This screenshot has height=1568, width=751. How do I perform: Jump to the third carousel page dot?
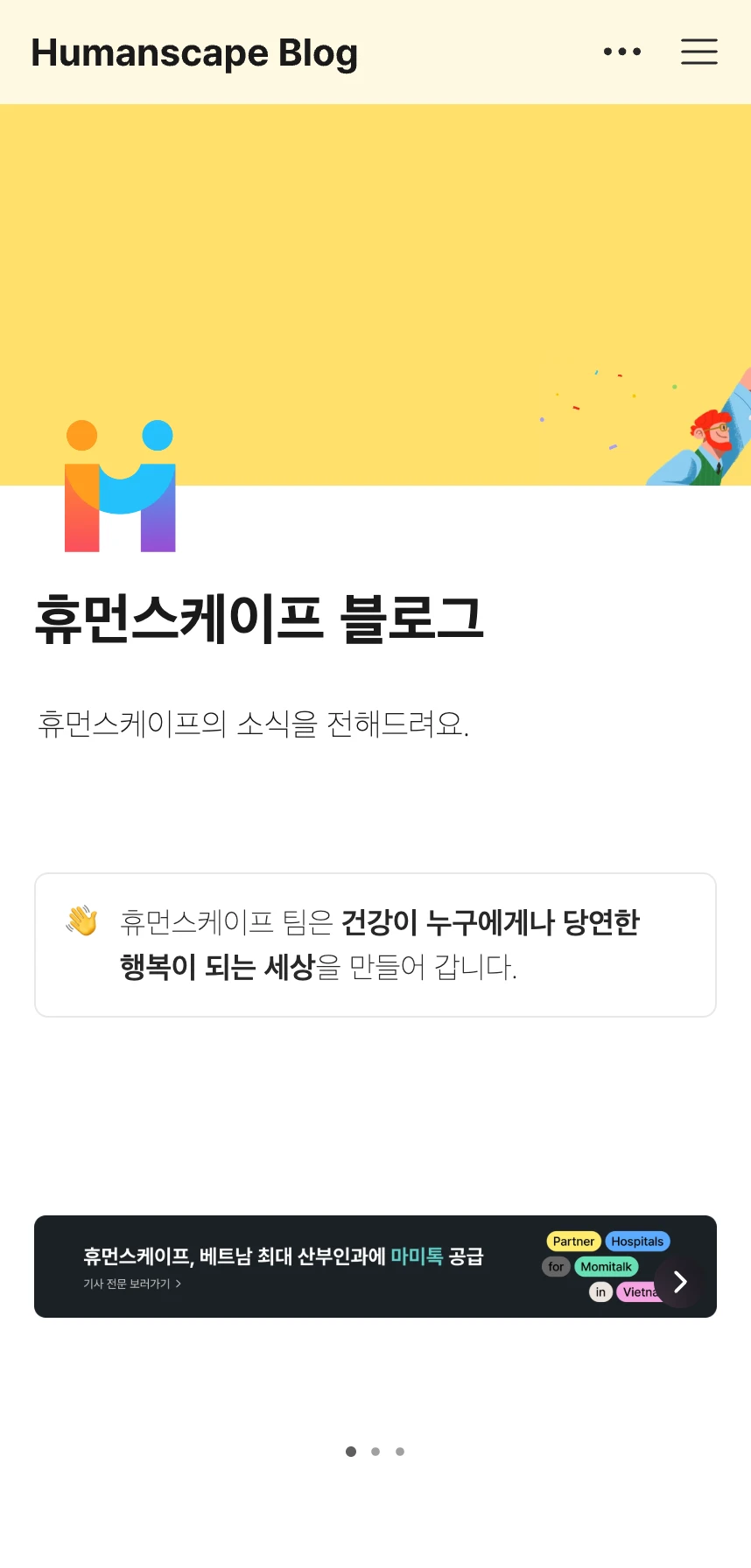click(x=400, y=1452)
